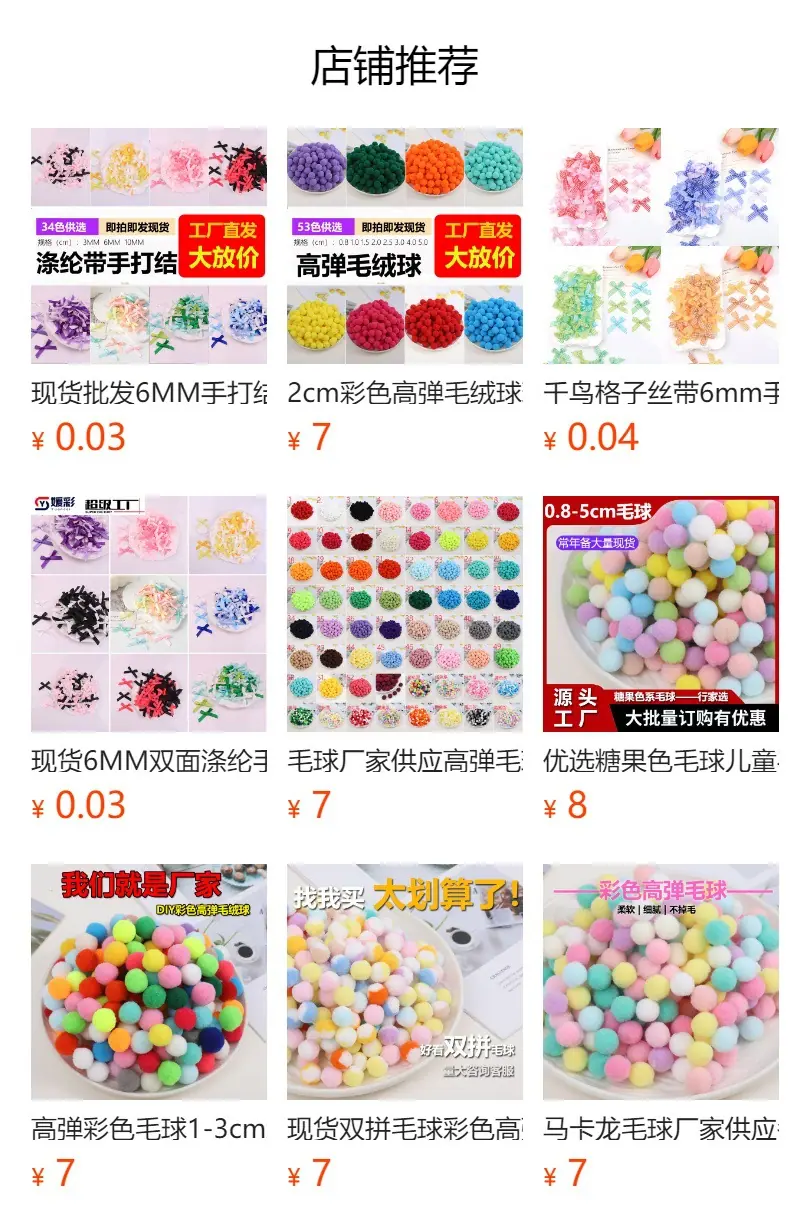View the 2cm彩色高弹毛绒球 product
This screenshot has height=1232, width=790.
405,292
